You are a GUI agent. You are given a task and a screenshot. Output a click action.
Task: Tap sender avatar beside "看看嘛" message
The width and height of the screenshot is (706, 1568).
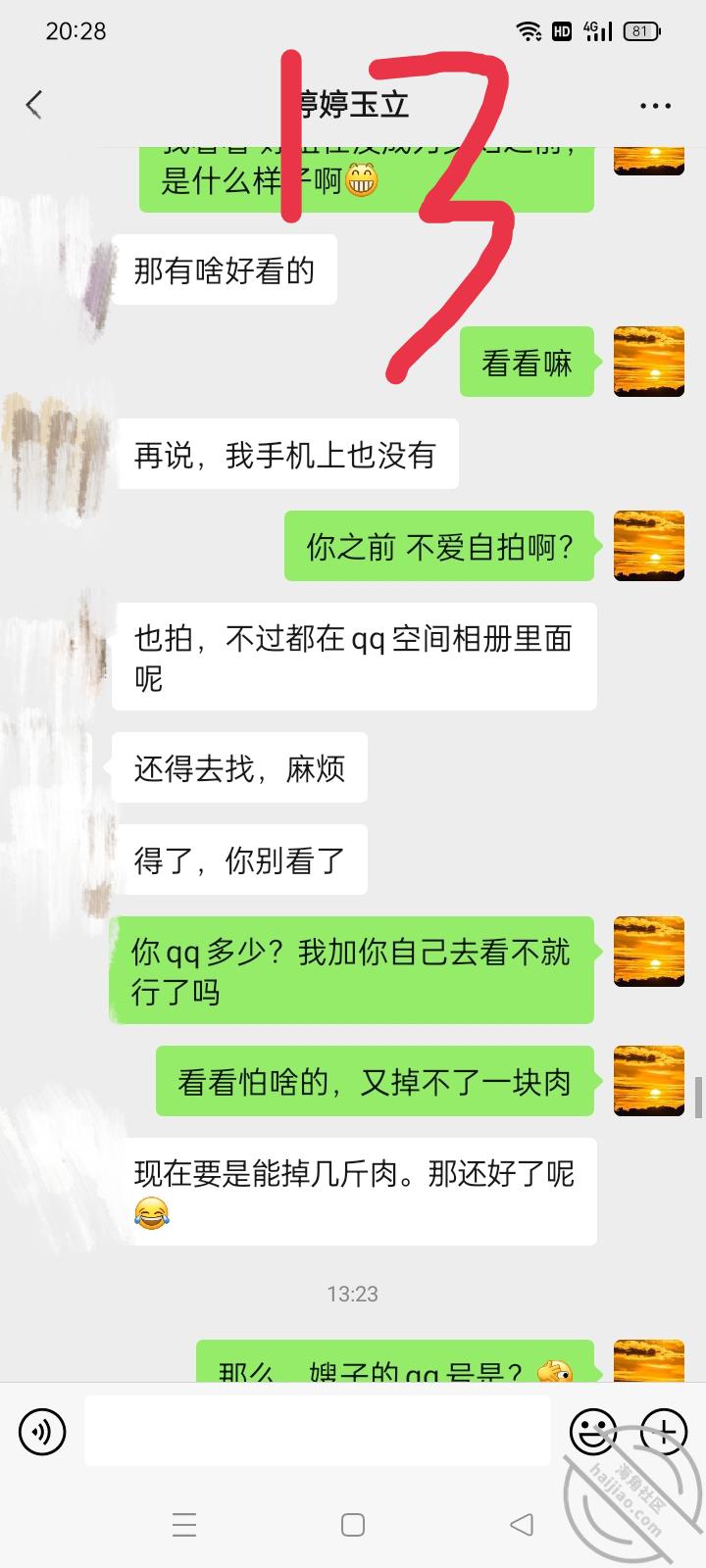tap(648, 362)
